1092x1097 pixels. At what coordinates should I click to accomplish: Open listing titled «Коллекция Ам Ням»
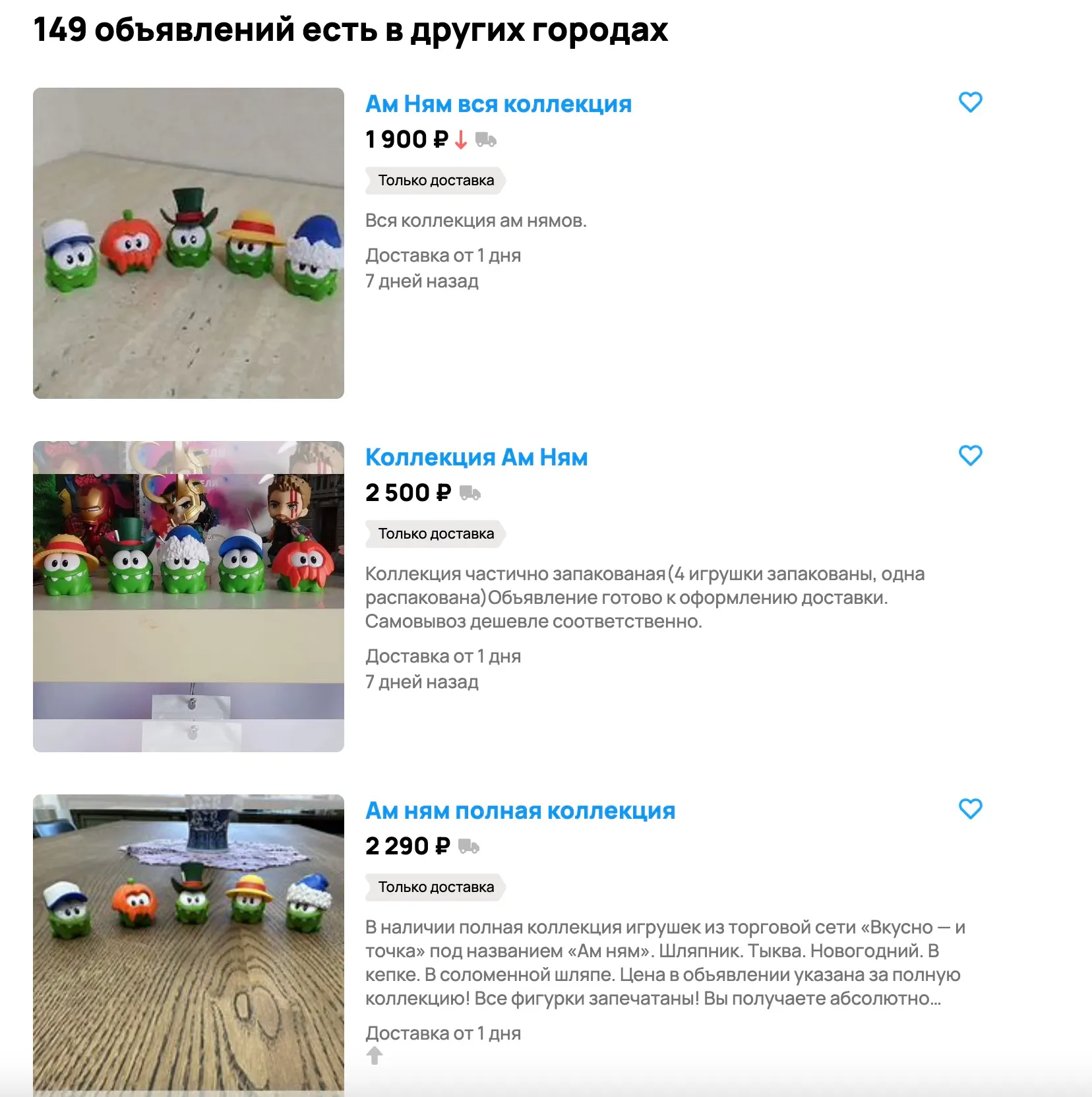pos(476,458)
